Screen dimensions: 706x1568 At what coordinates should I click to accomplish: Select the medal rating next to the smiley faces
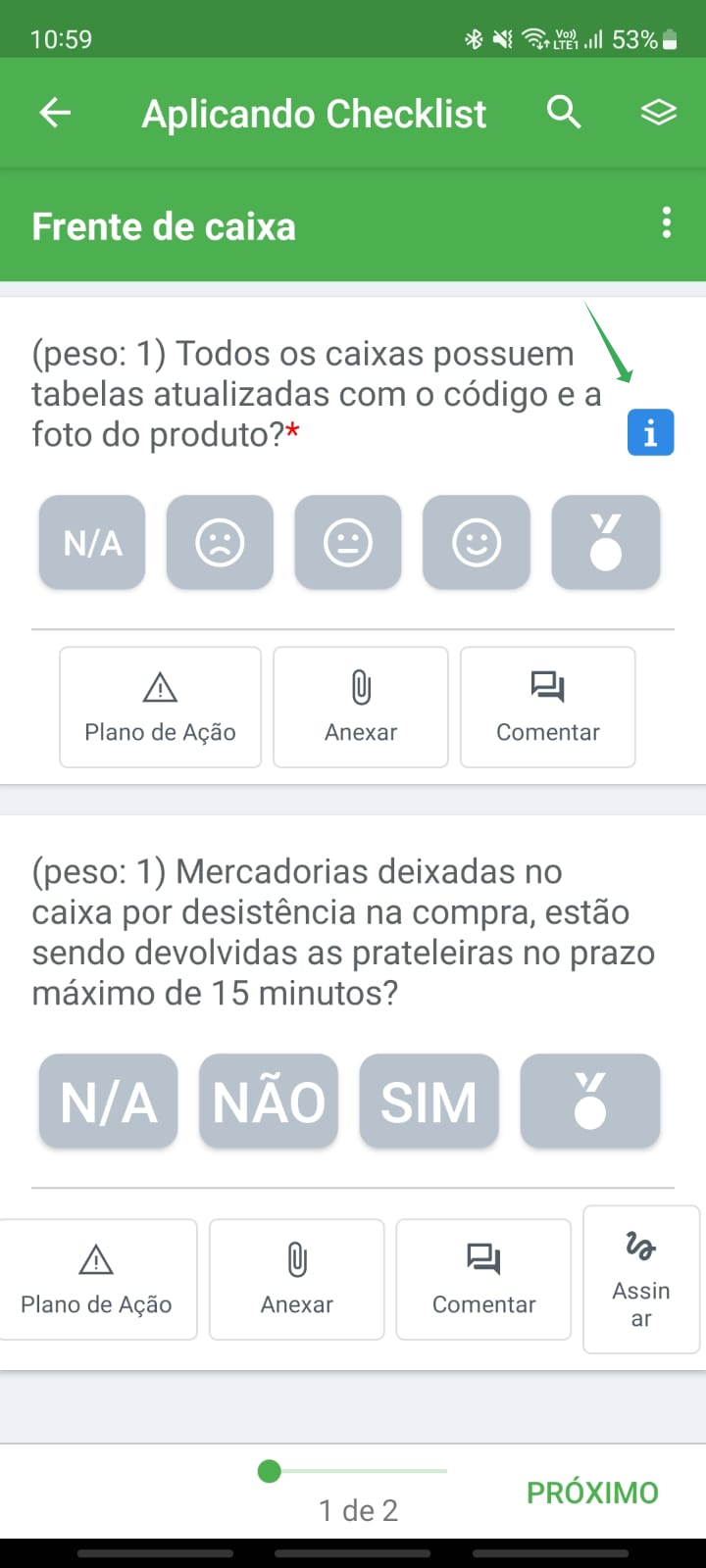[x=605, y=543]
